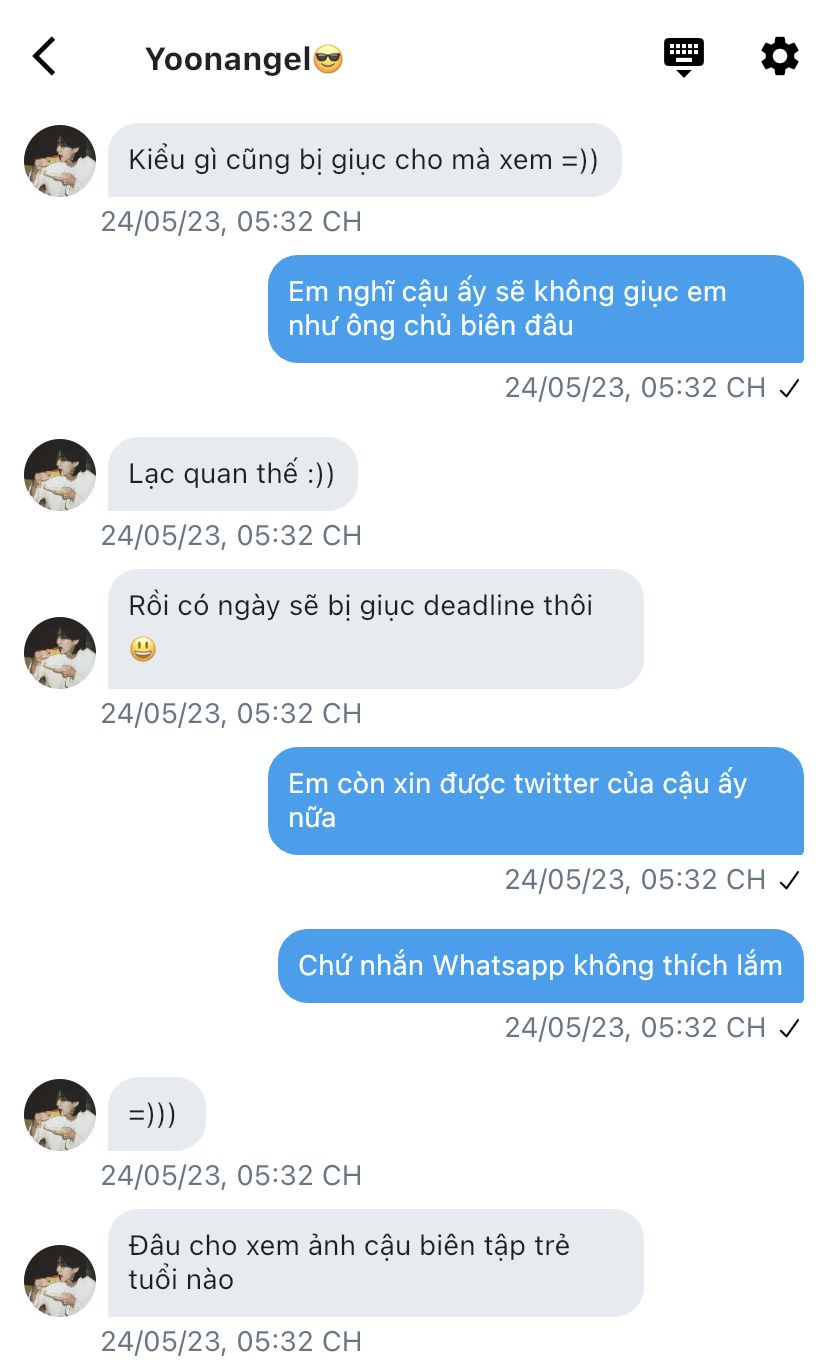This screenshot has width=828, height=1364.
Task: Open the keyboard icon in the header
Action: 684,56
